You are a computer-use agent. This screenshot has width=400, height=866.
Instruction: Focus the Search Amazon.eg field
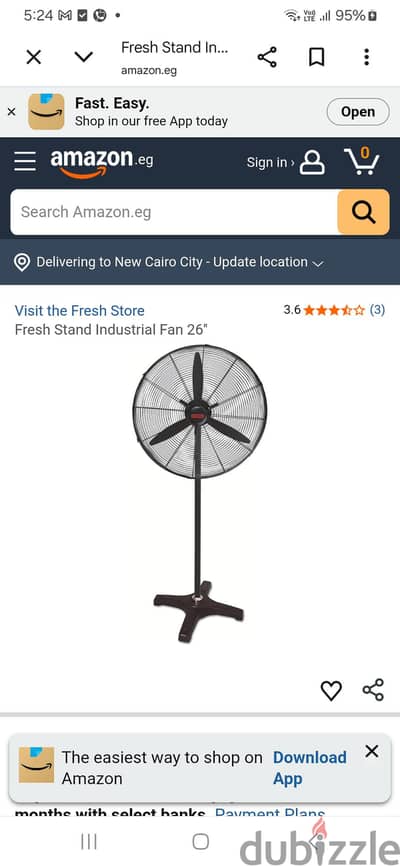pos(173,212)
